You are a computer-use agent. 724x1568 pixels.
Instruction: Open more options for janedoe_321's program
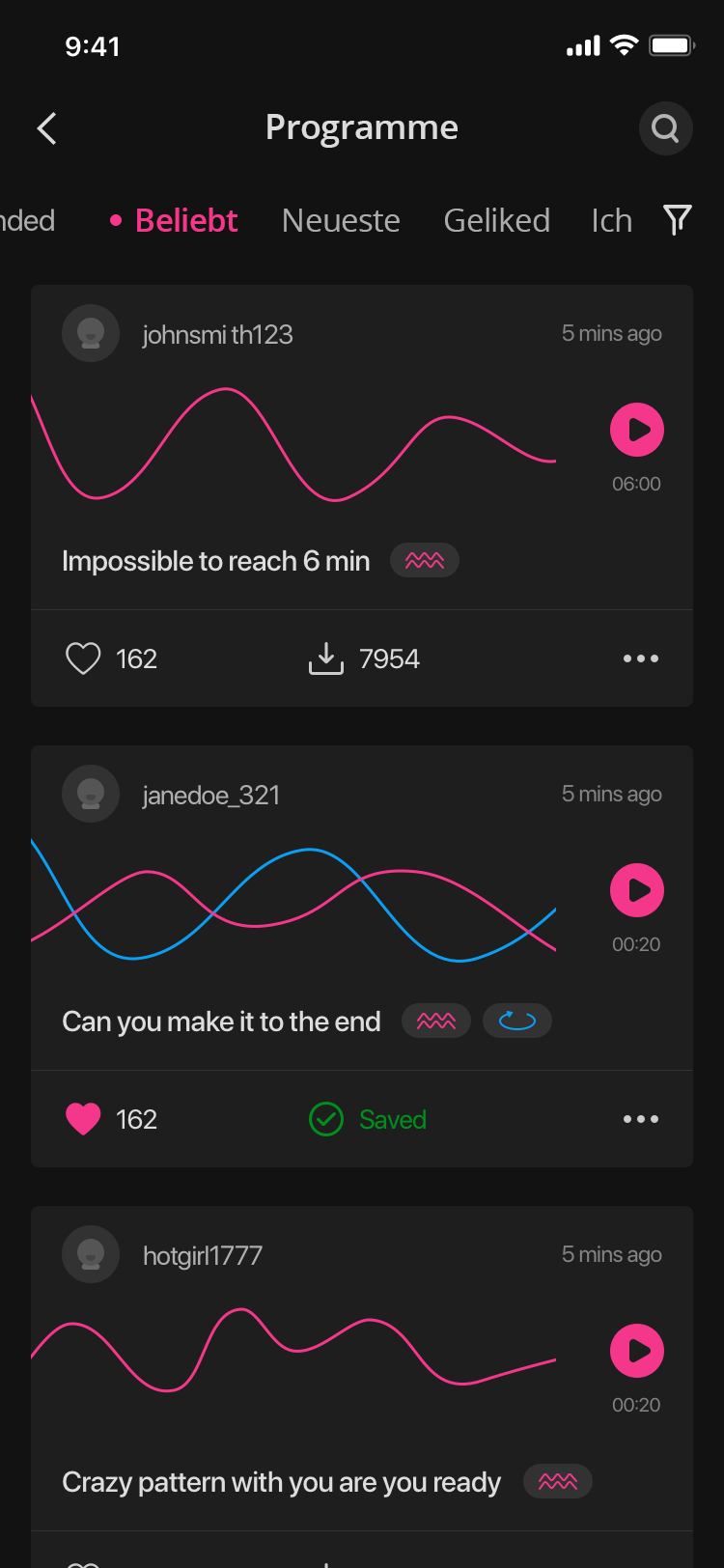(641, 1119)
